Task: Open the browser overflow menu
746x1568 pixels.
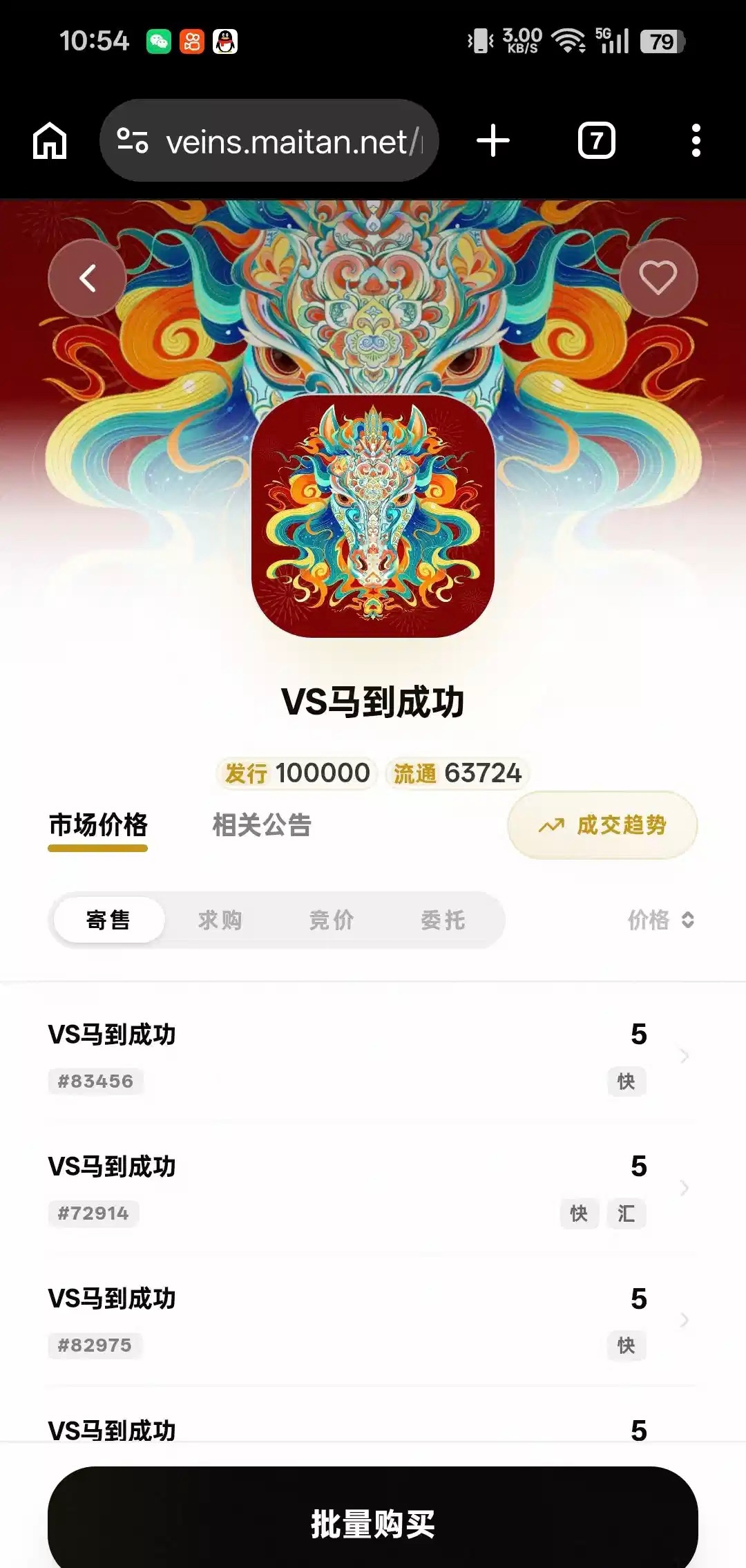Action: pyautogui.click(x=696, y=141)
